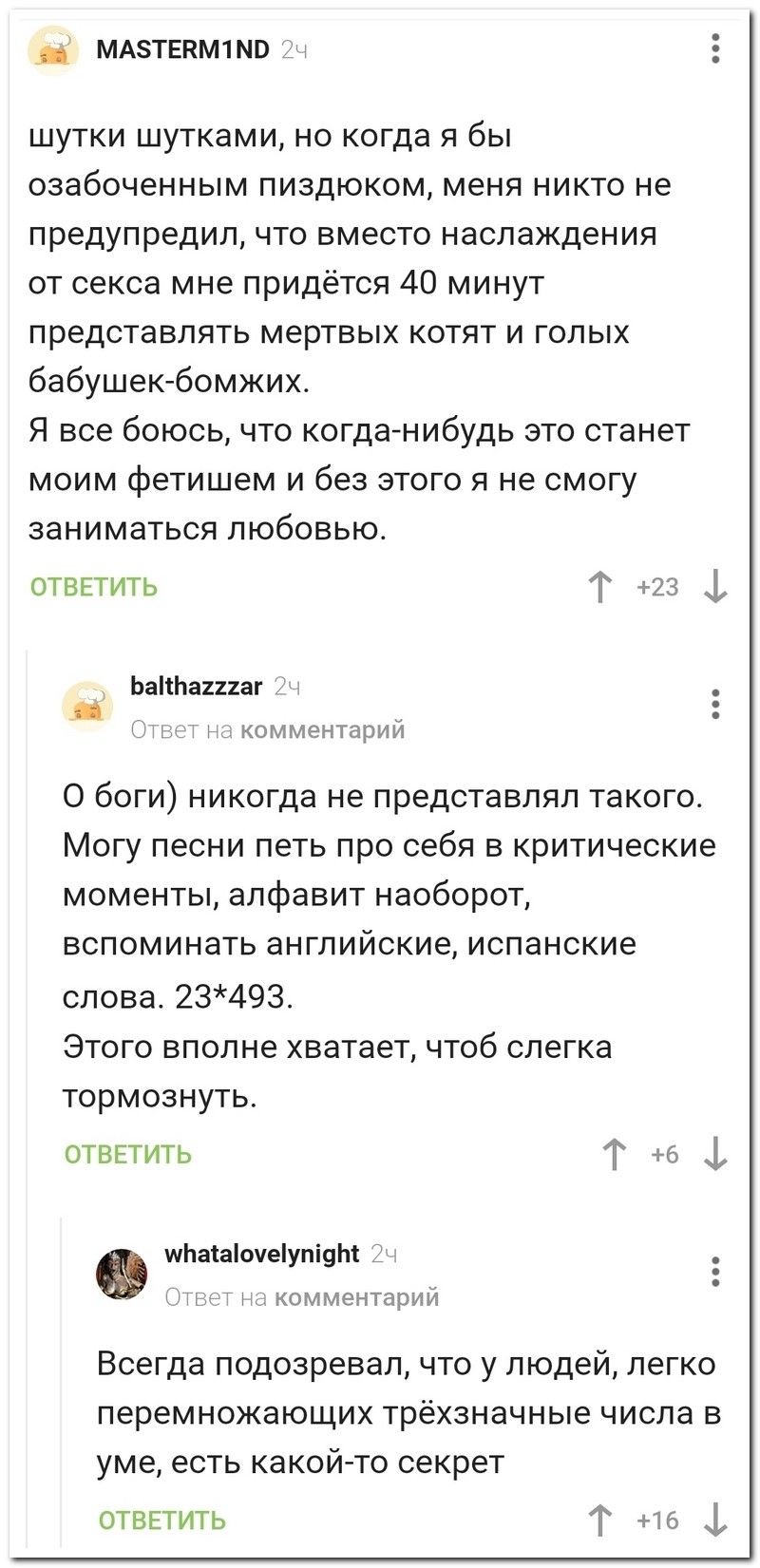Jump to parent comment from whatalovelynight's reply
This screenshot has width=760, height=1568.
[x=356, y=1297]
